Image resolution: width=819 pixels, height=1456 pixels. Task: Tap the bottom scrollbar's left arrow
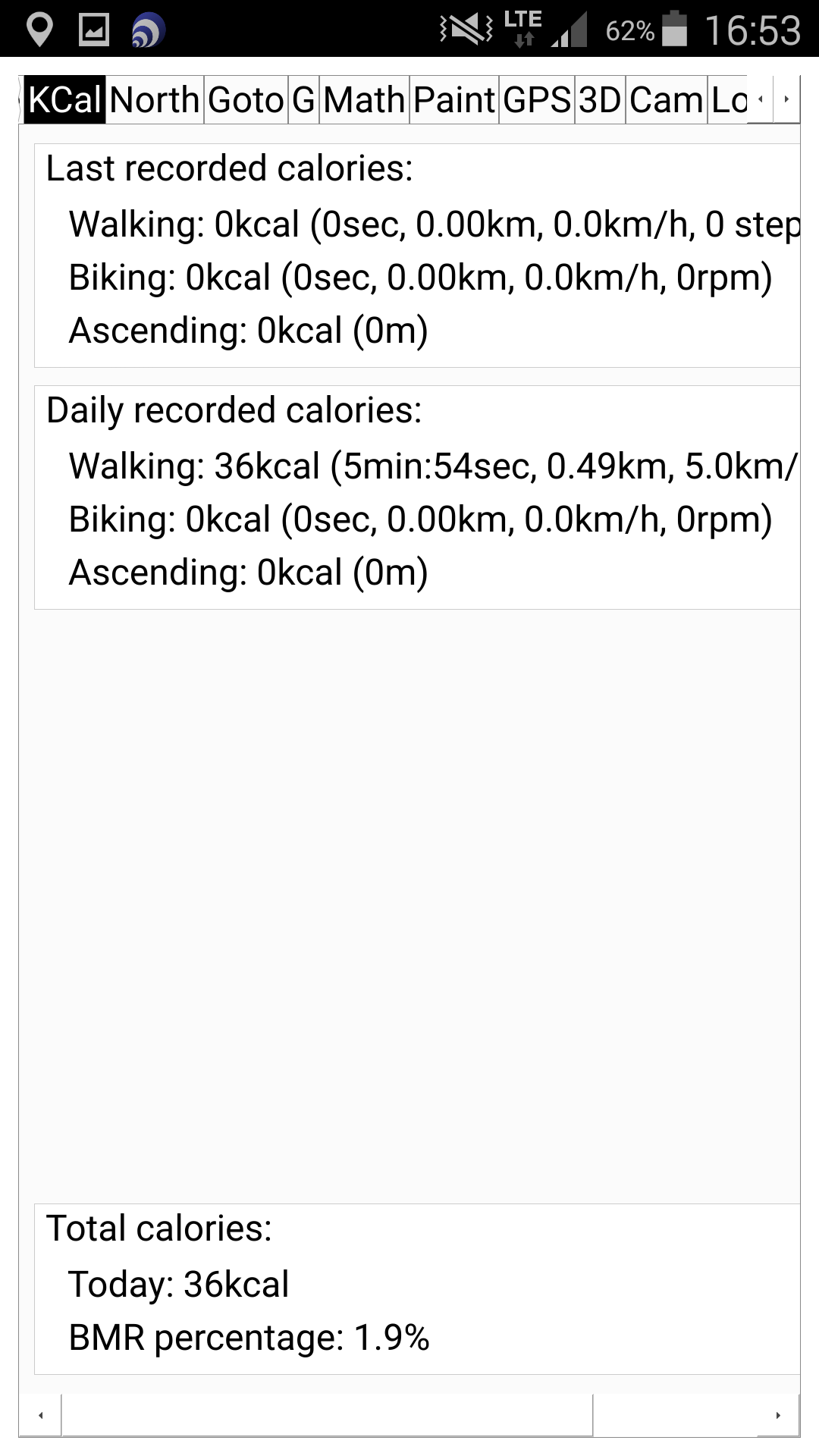point(40,1415)
